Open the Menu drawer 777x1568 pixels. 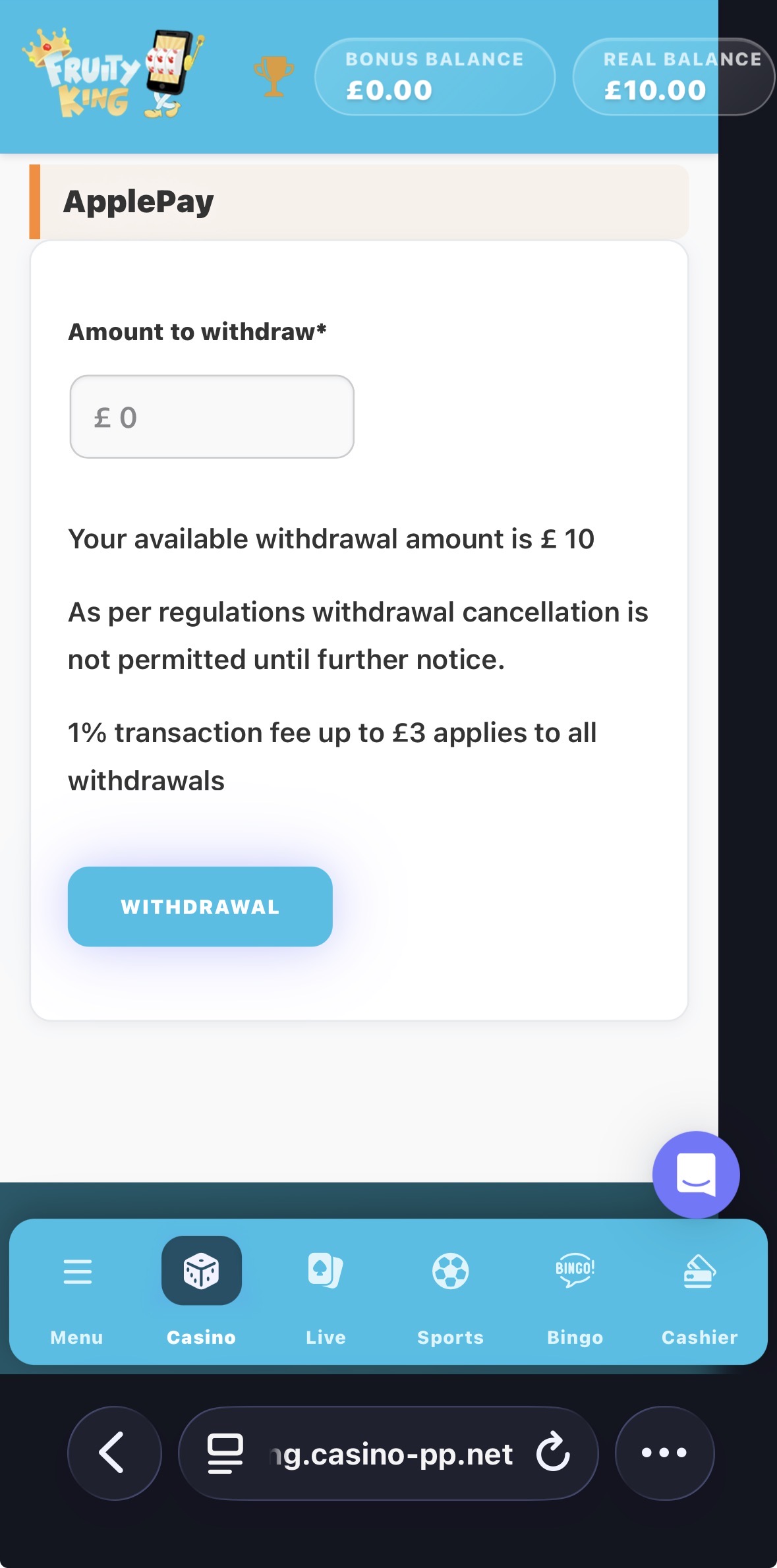click(77, 1292)
